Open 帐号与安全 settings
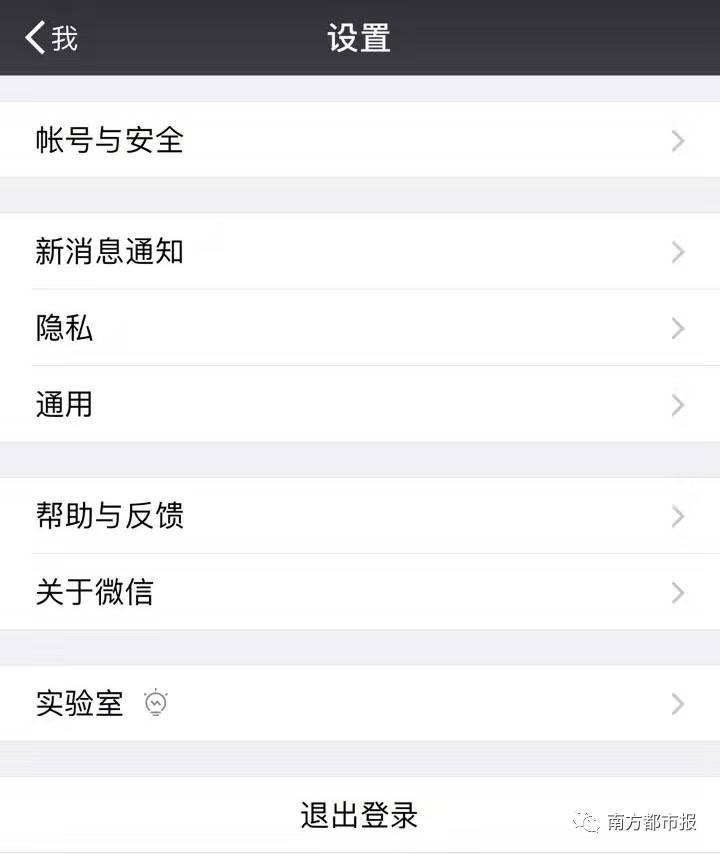The image size is (720, 854). [360, 141]
